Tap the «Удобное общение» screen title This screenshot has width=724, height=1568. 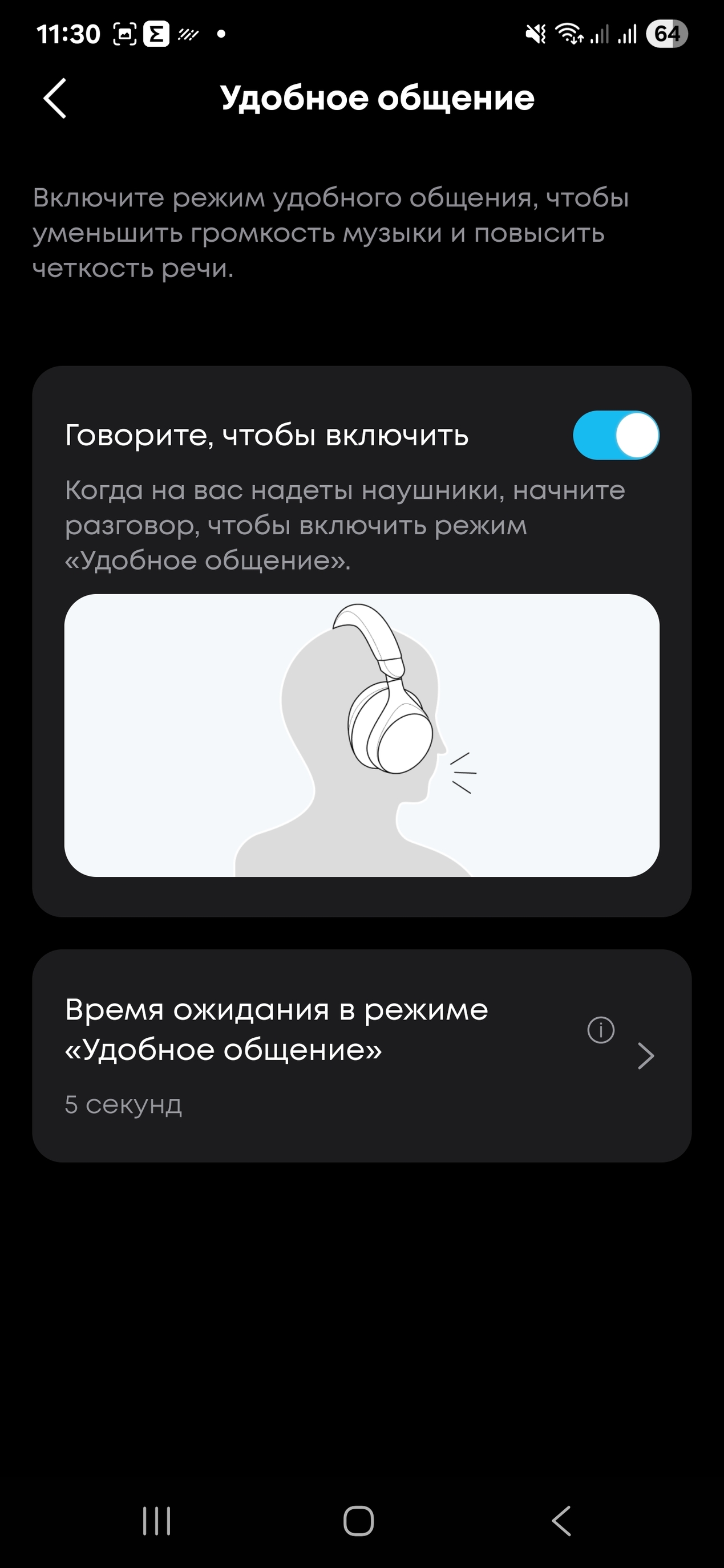point(378,99)
